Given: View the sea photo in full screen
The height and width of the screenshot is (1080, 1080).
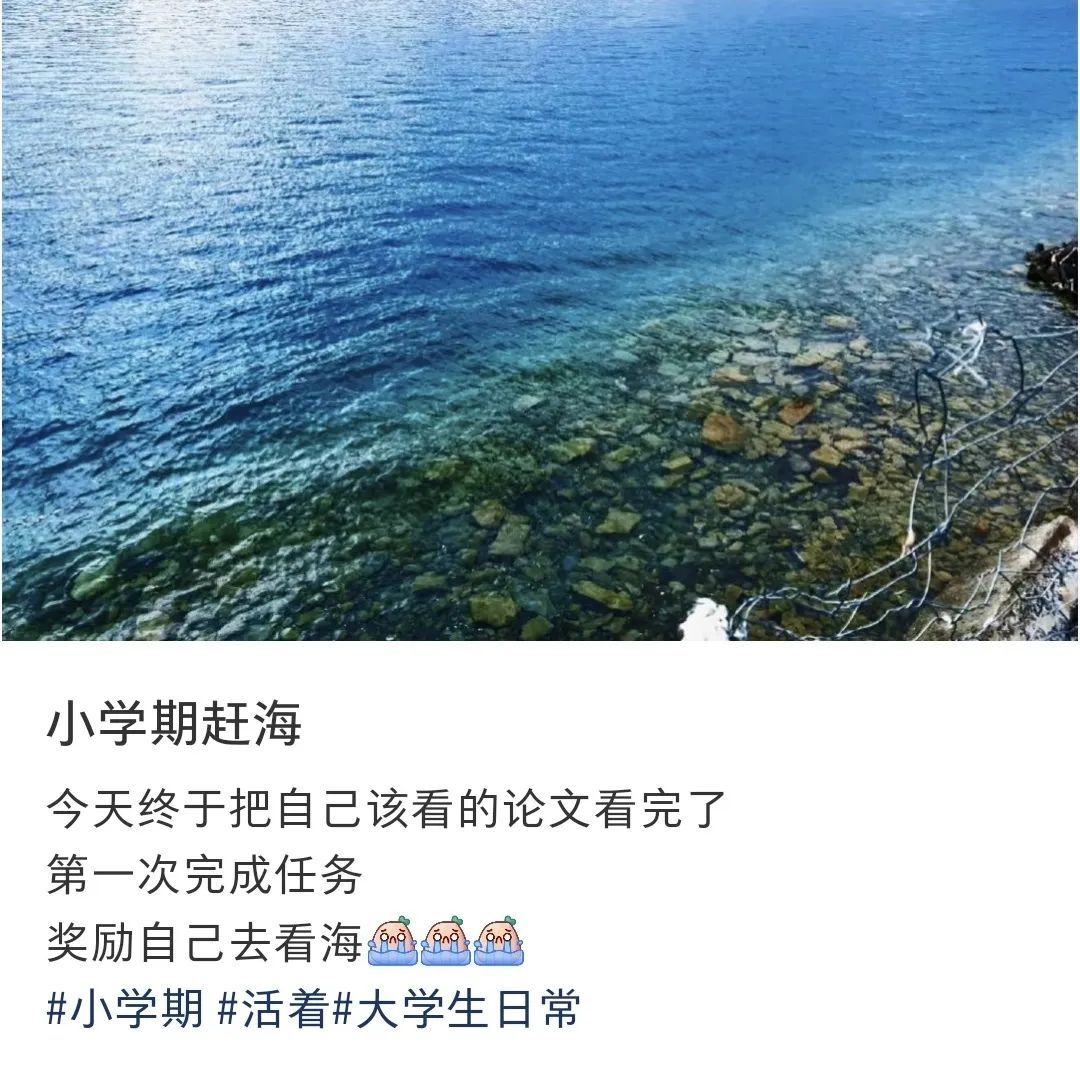Looking at the screenshot, I should point(540,320).
